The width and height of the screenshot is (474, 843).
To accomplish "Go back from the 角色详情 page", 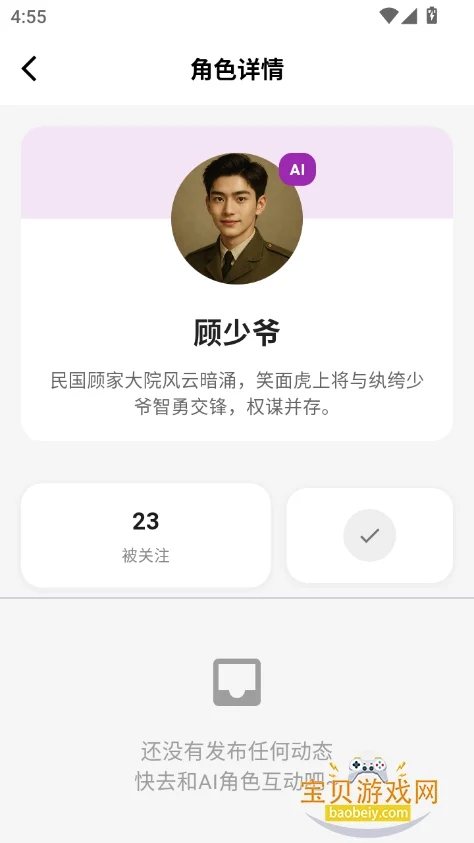I will tap(30, 69).
